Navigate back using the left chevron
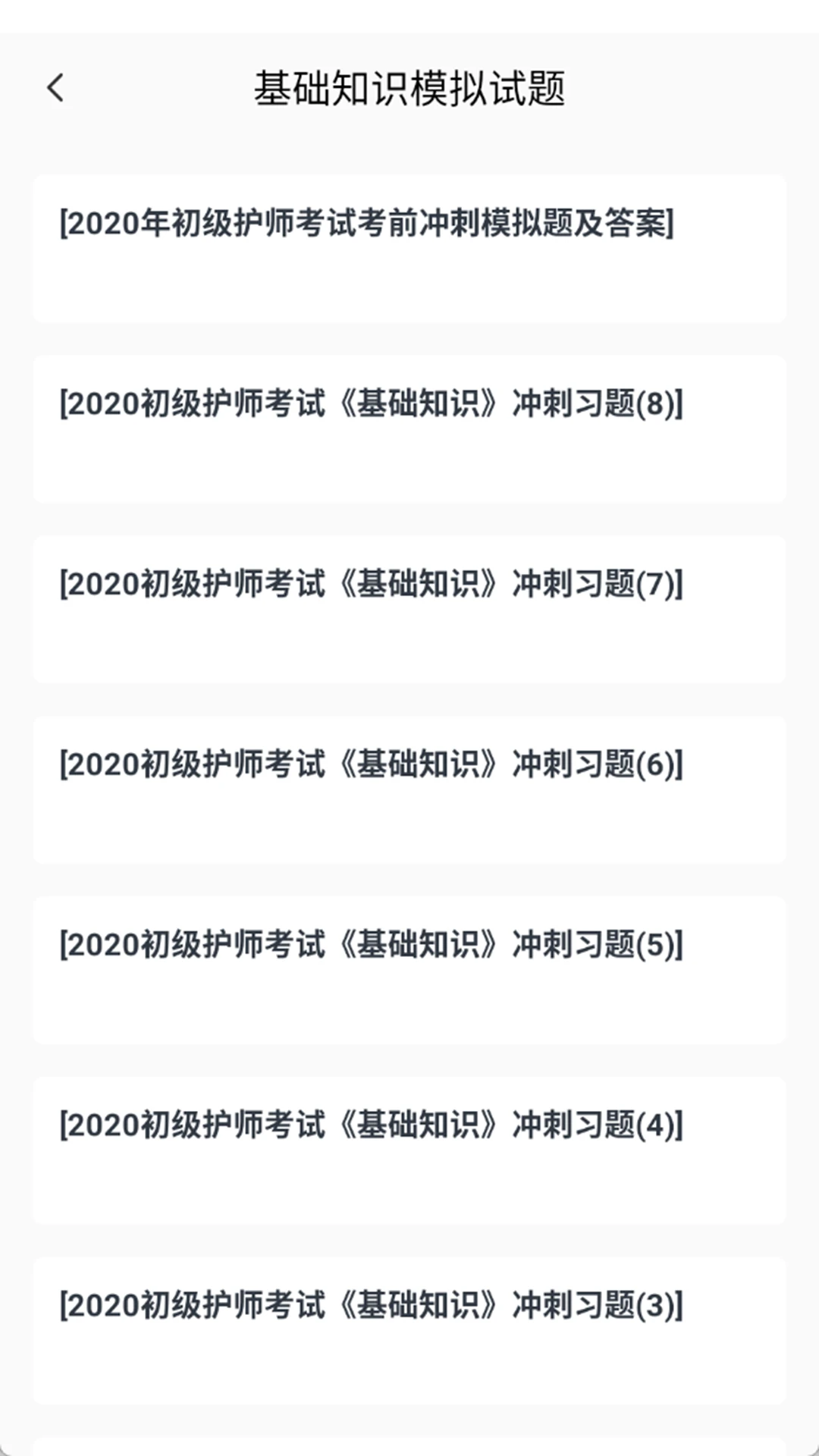The image size is (819, 1456). (x=55, y=89)
